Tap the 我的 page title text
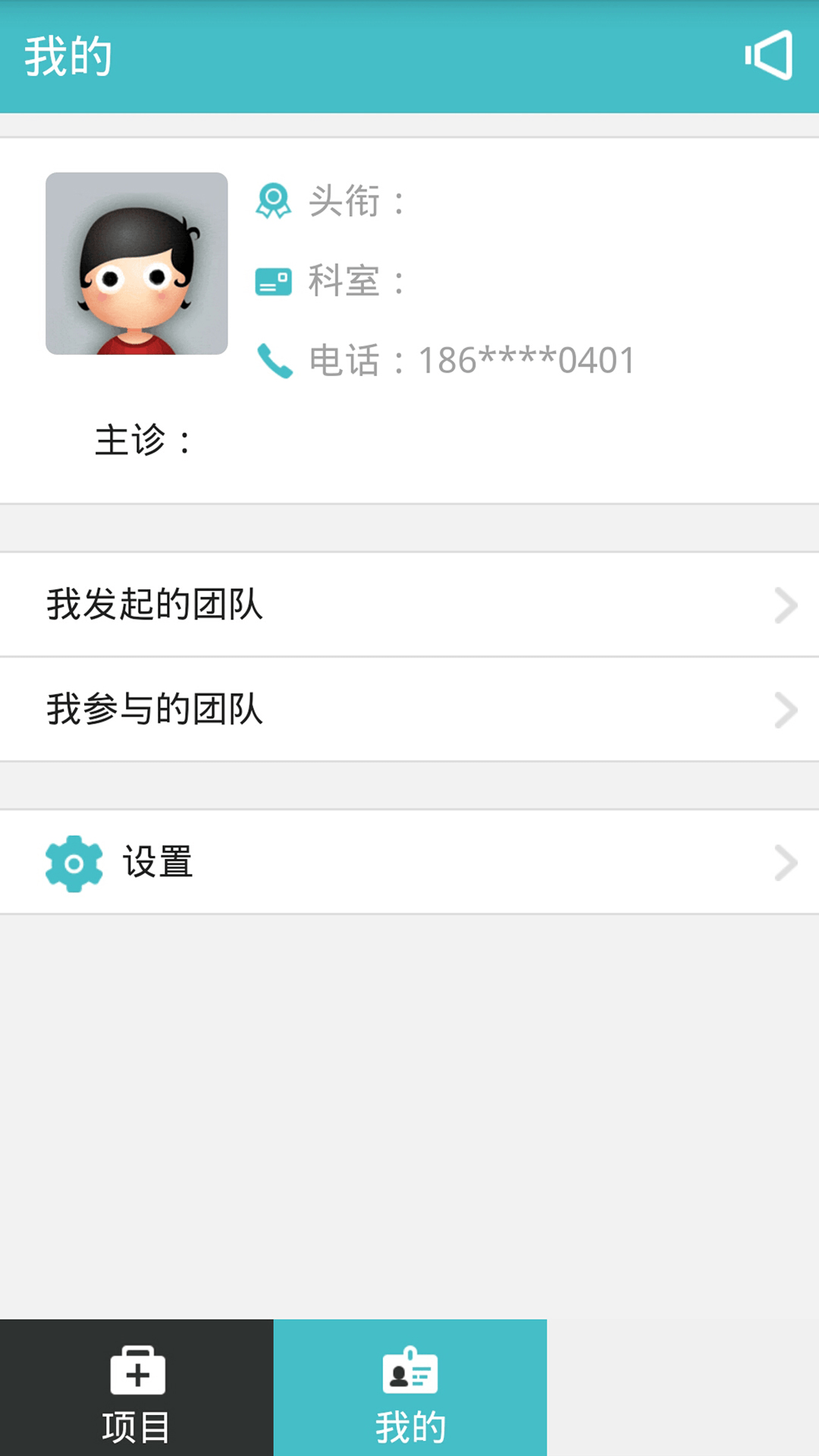Screen dimensions: 819x1456 (x=68, y=55)
